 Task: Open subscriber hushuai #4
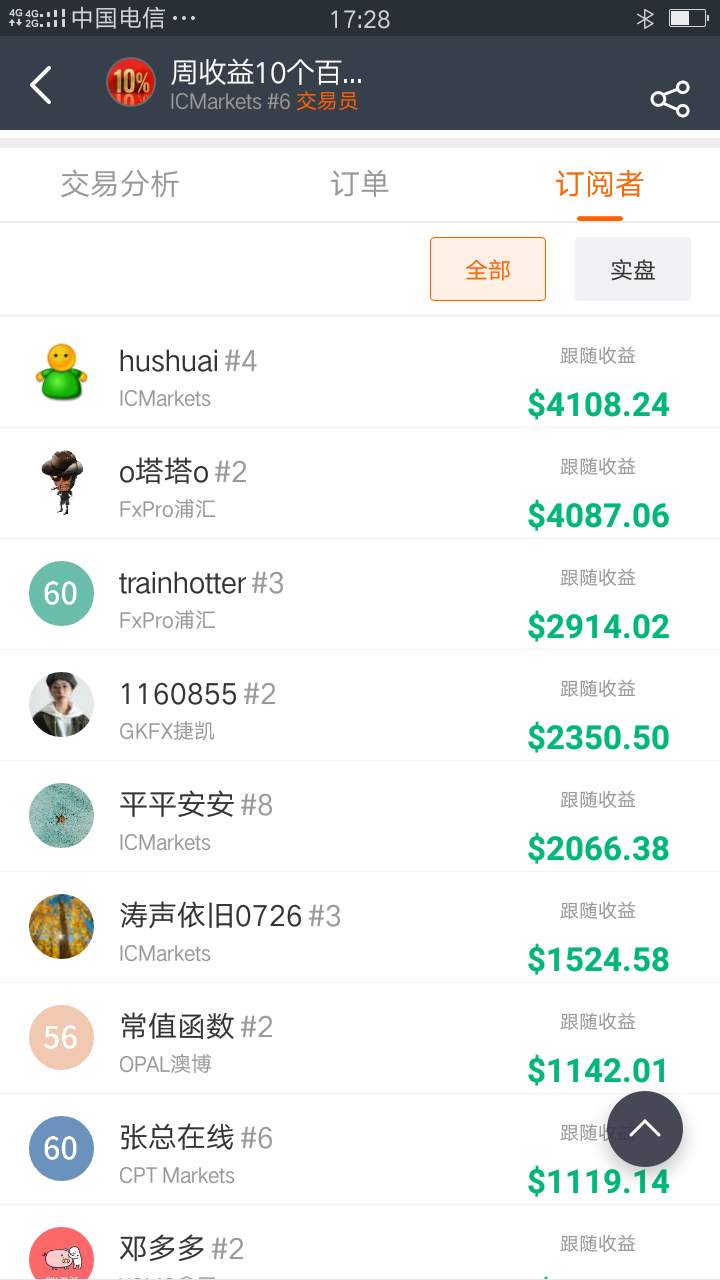point(360,373)
